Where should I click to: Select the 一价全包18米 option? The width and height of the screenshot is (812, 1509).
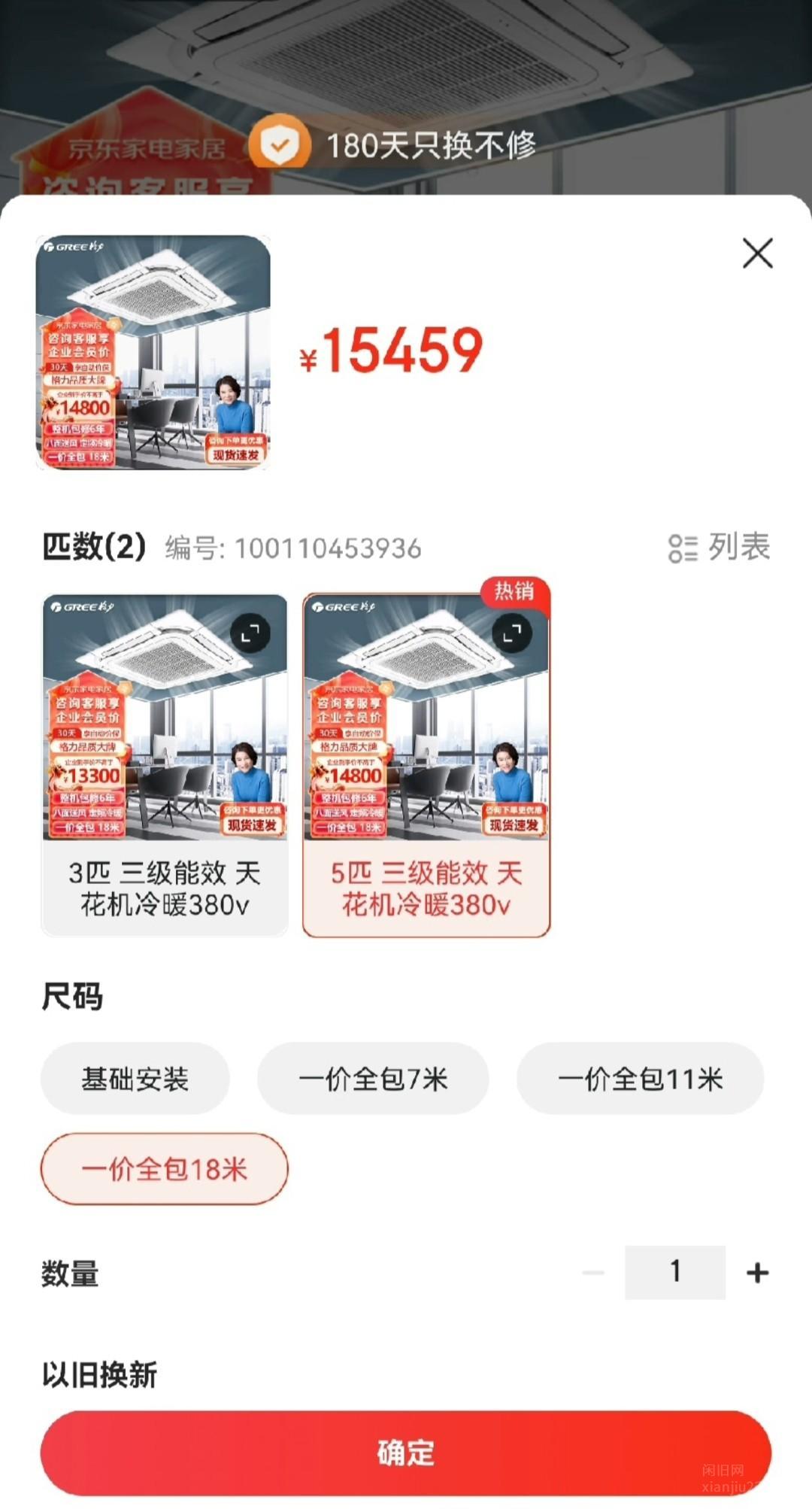pos(164,1169)
